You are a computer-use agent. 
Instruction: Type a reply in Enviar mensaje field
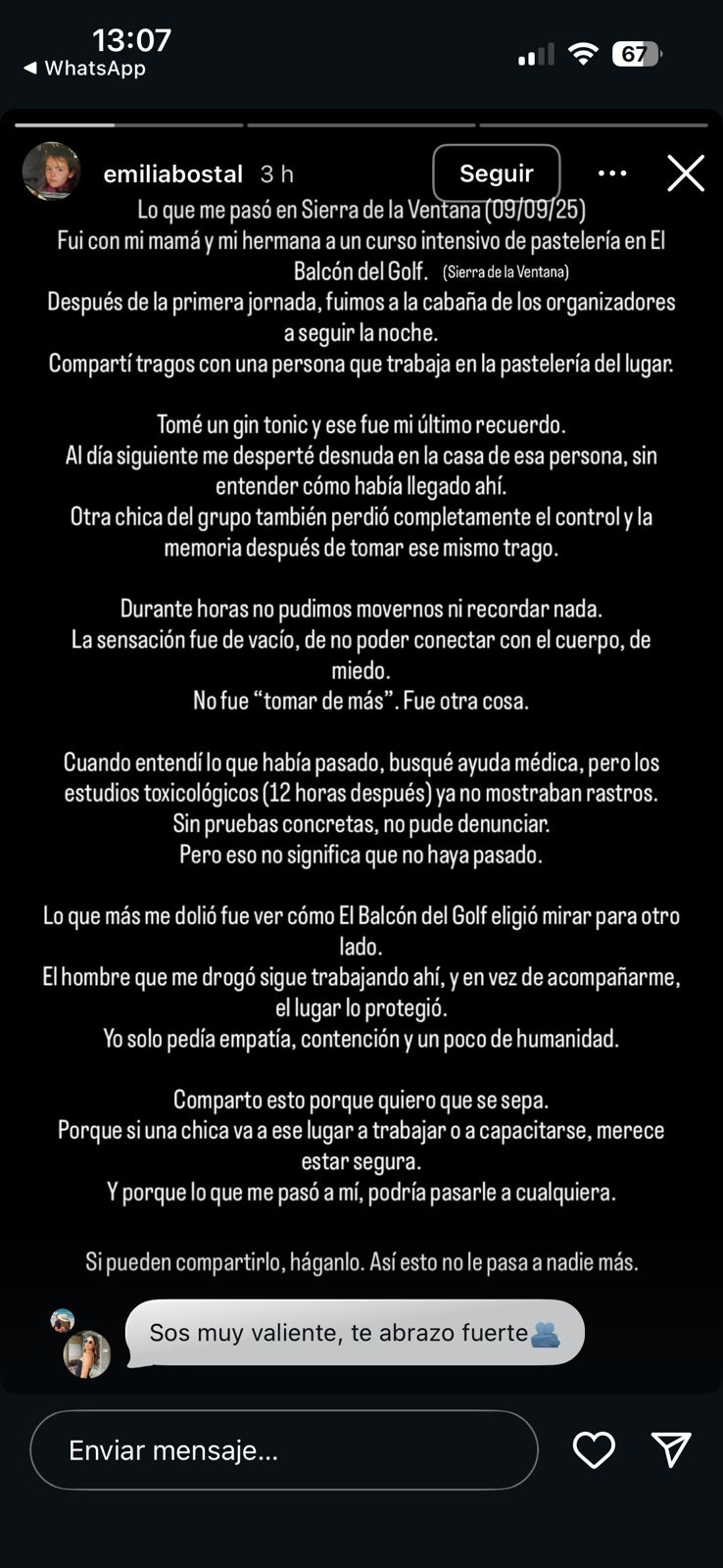(x=284, y=1449)
